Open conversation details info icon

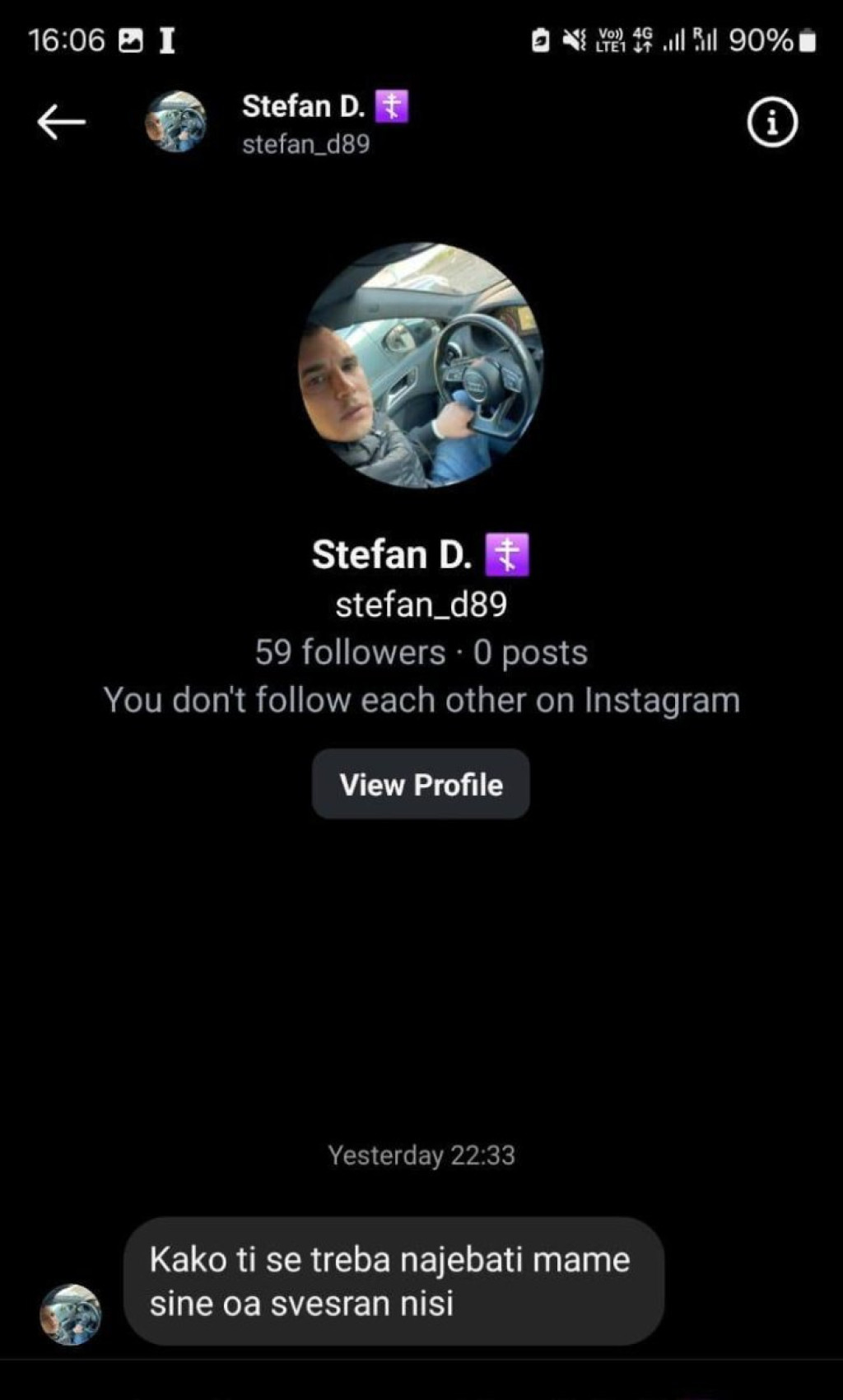771,123
